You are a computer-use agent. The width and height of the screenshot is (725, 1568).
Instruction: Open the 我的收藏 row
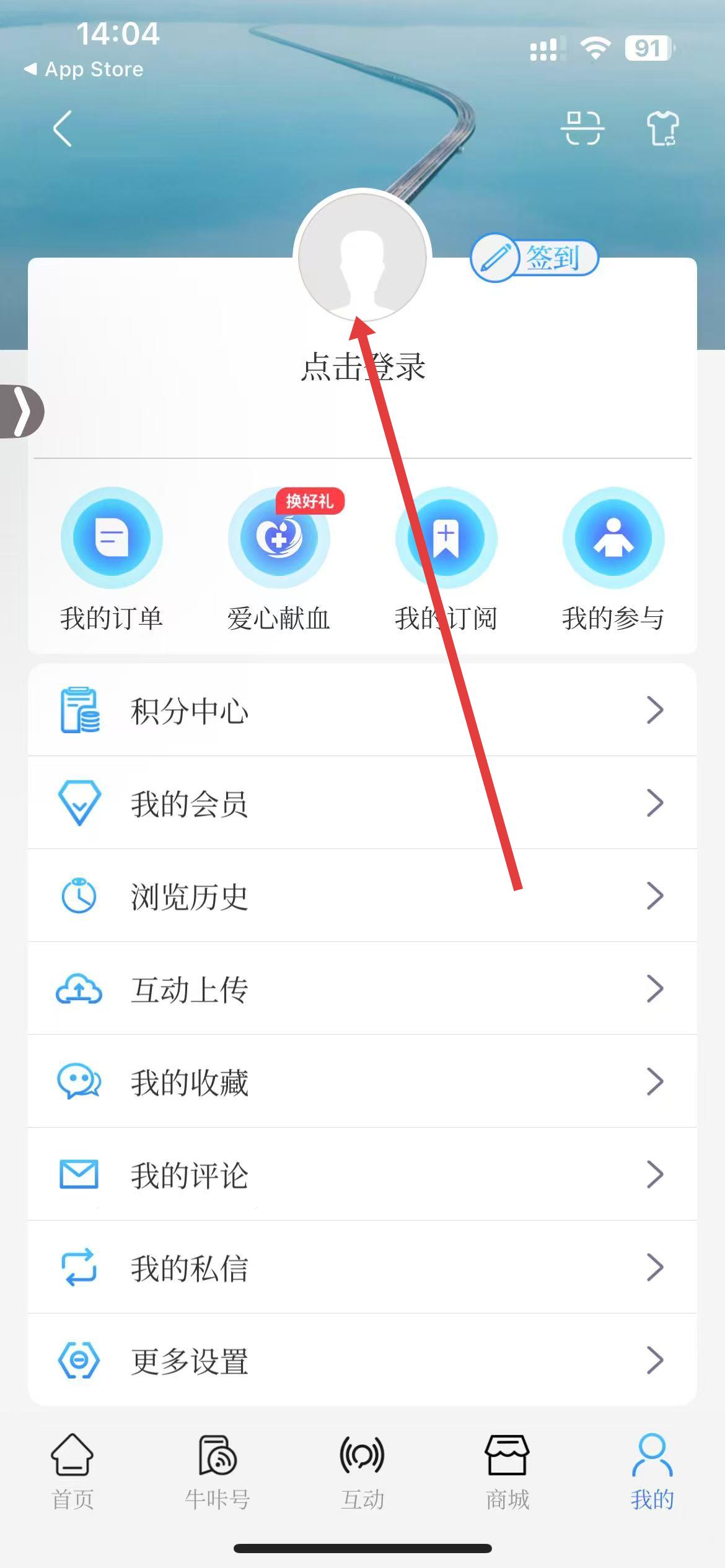tap(362, 1081)
